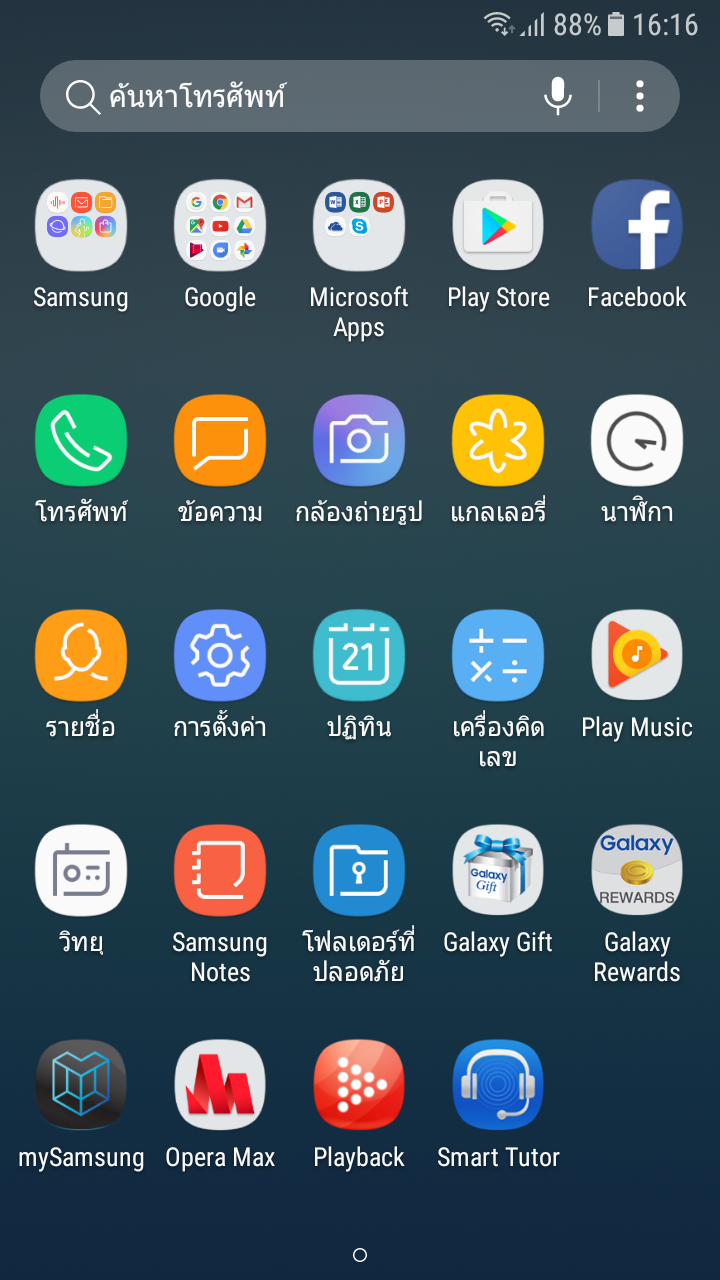This screenshot has height=1280, width=720.
Task: Launch the Smart Tutor app
Action: tap(498, 1086)
